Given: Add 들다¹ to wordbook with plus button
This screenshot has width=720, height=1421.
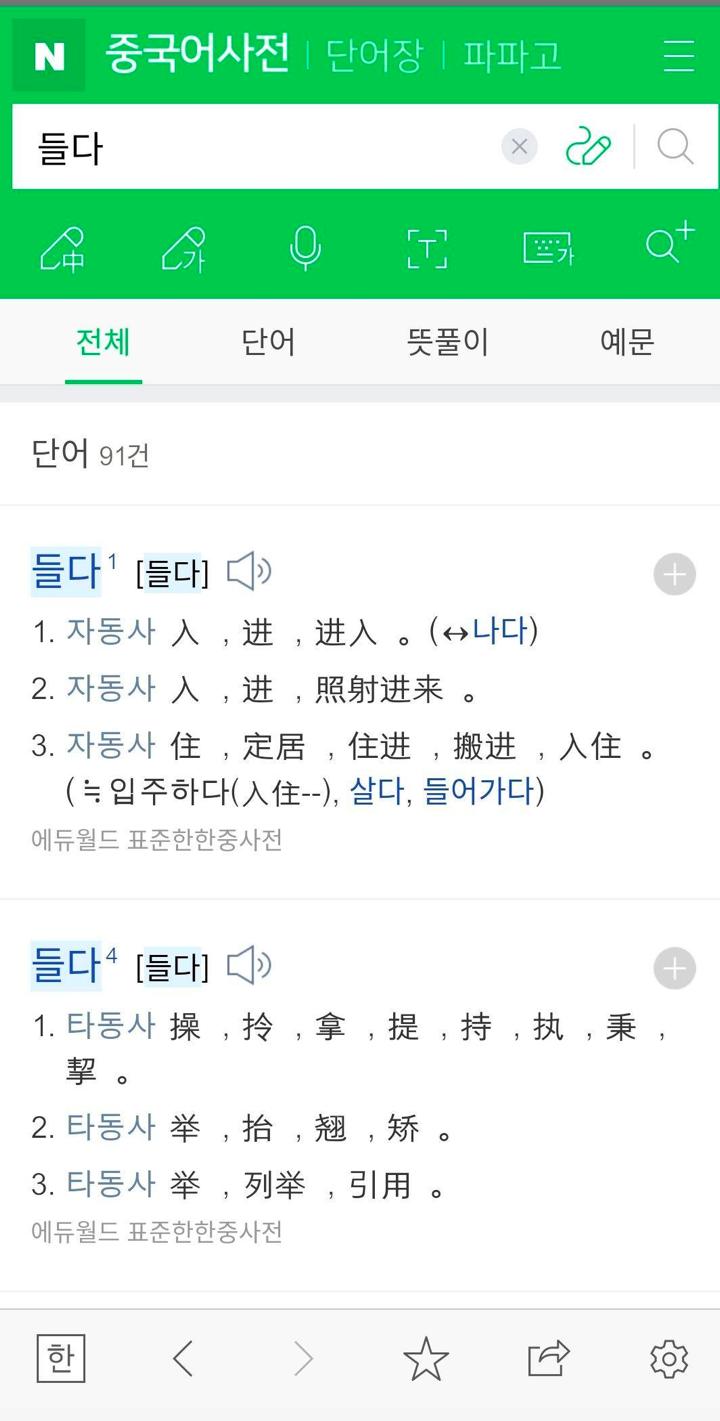Looking at the screenshot, I should 673,574.
